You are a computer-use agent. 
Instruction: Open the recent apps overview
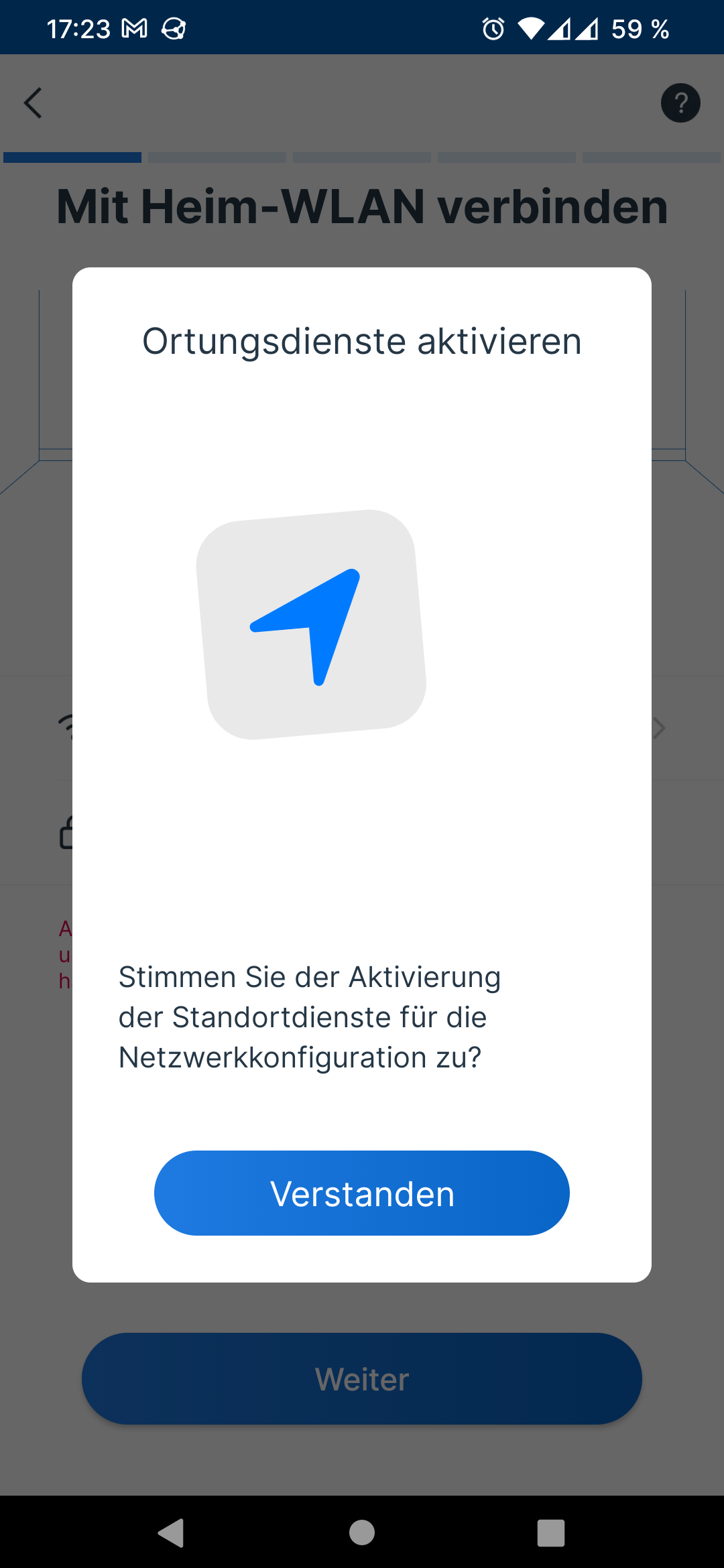click(551, 1532)
